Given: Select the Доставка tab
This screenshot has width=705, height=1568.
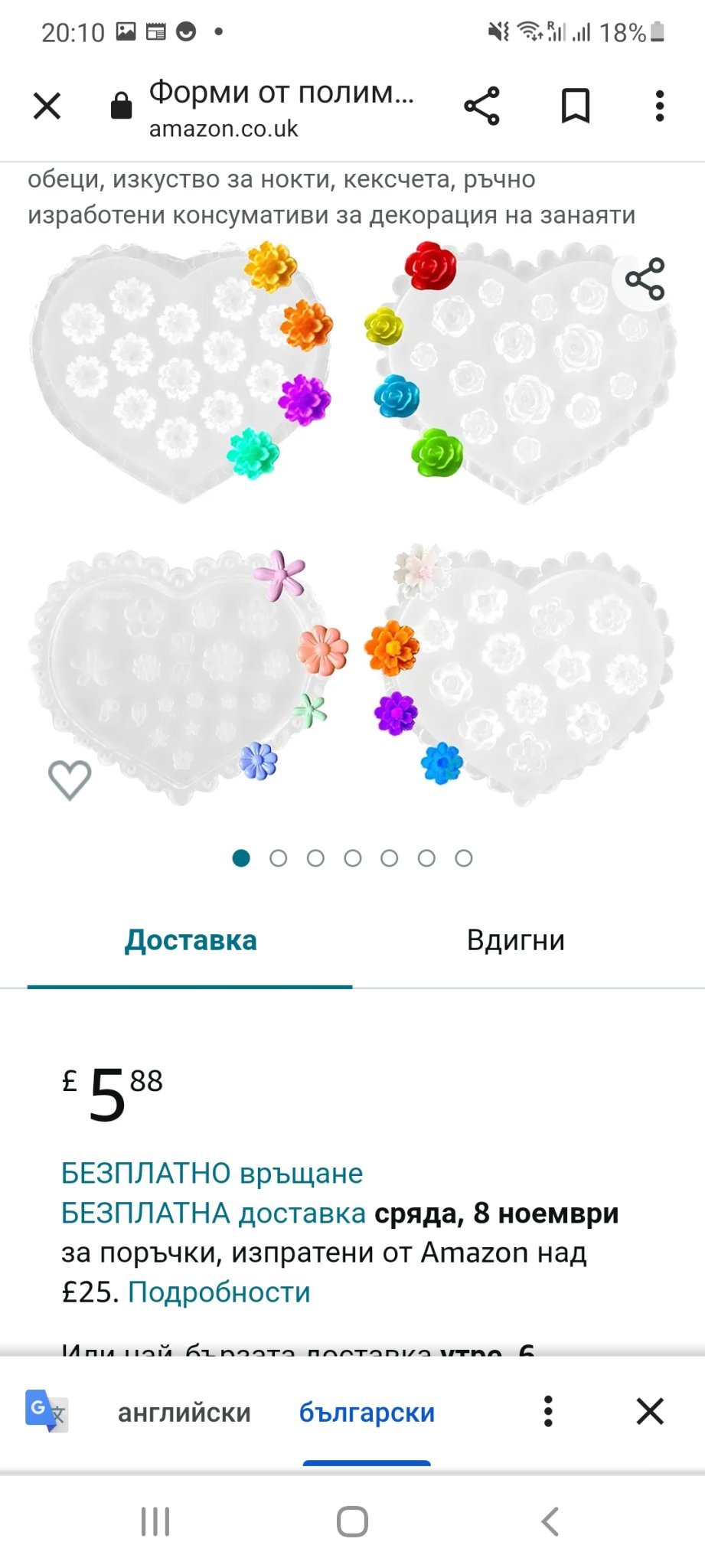Looking at the screenshot, I should click(190, 940).
